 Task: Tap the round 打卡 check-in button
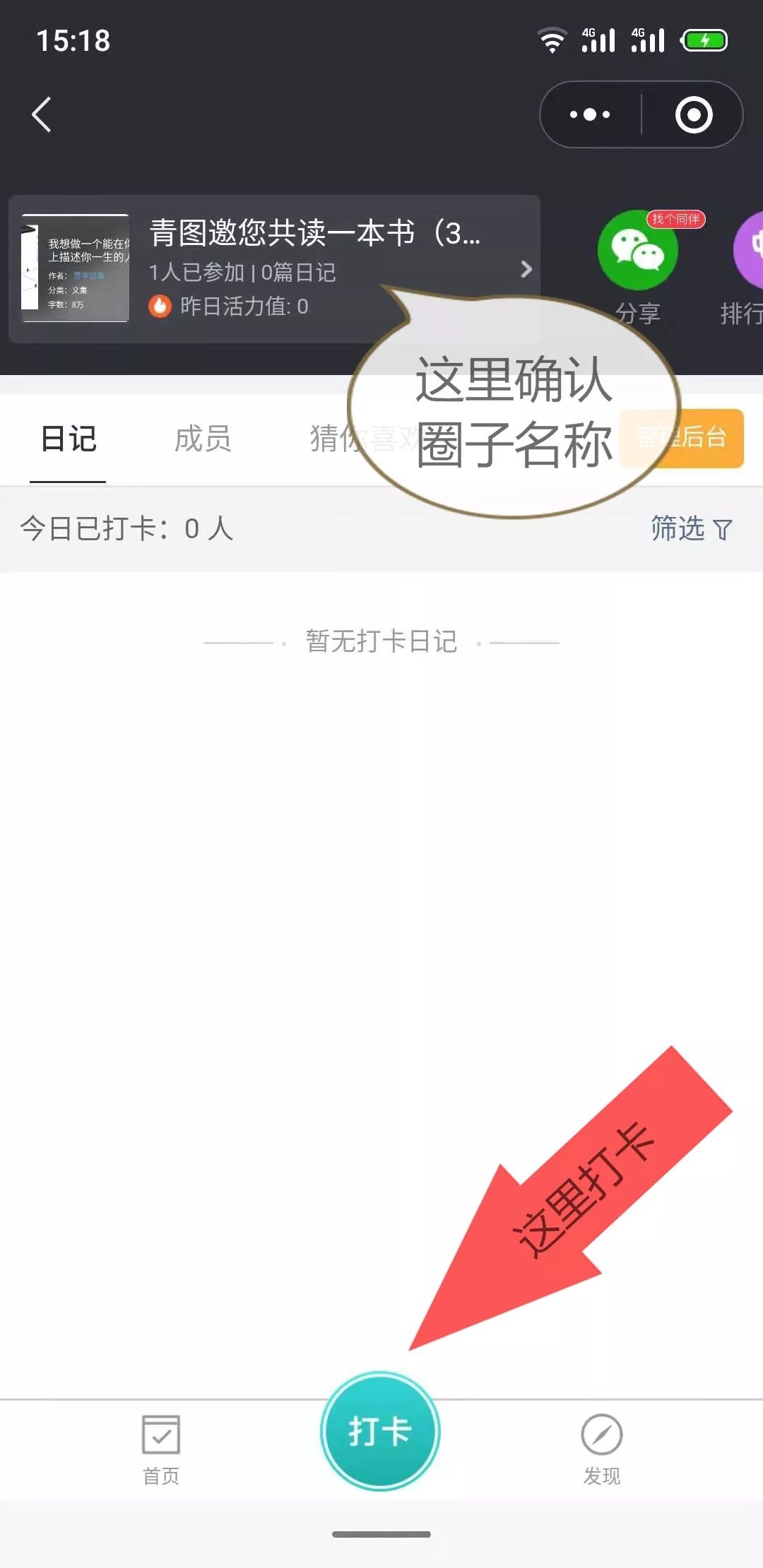380,1431
